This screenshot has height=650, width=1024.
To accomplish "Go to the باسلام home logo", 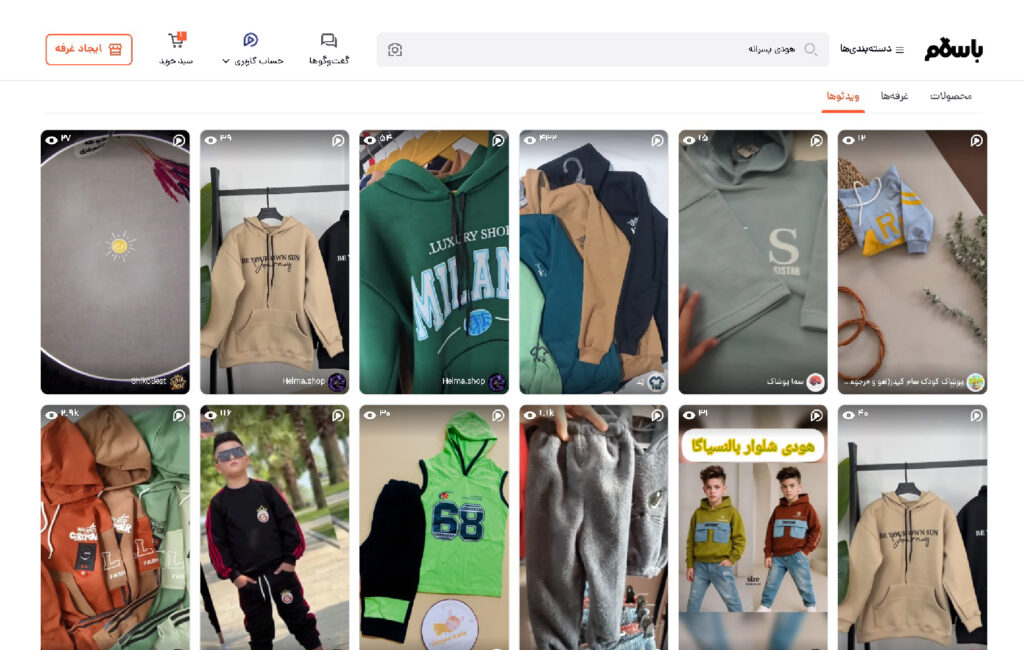I will pos(953,49).
